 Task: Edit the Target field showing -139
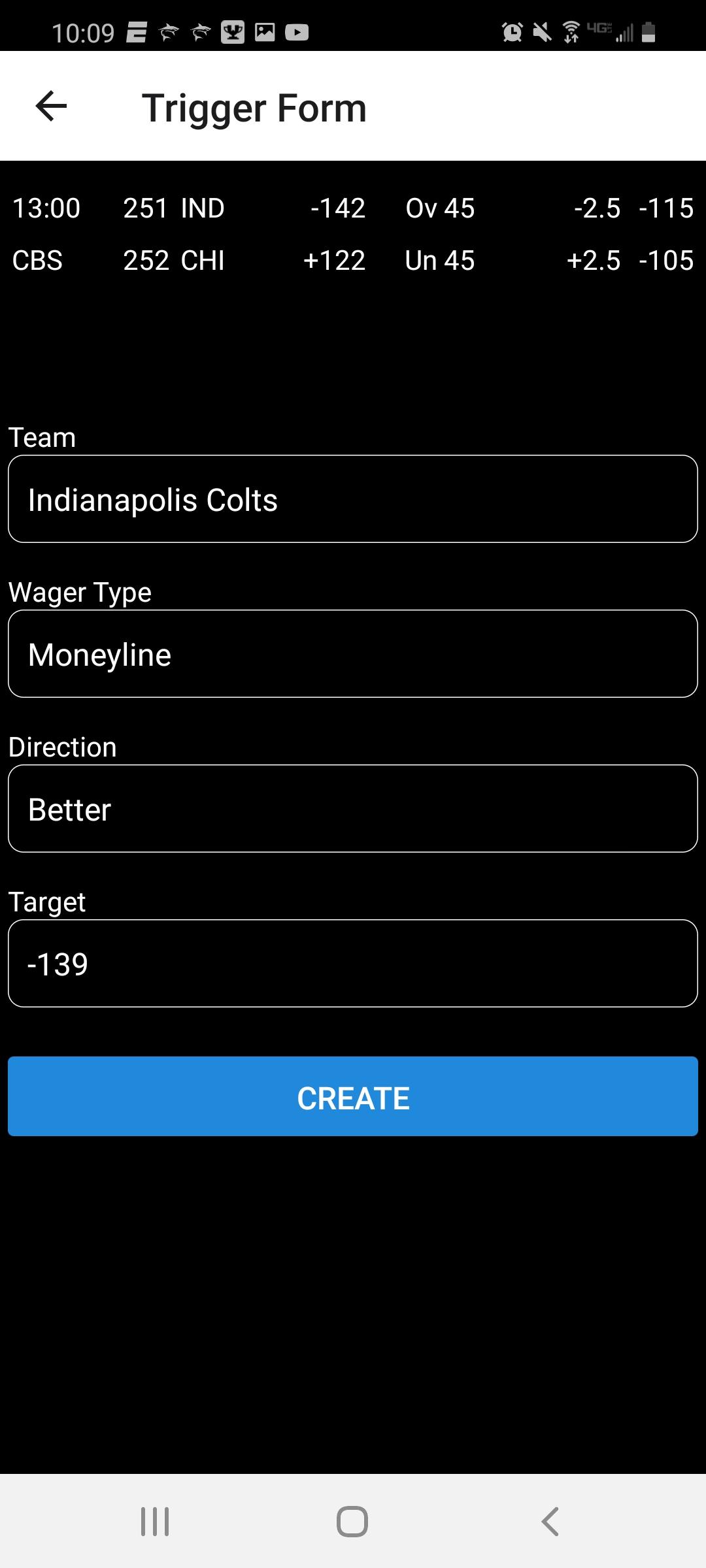click(x=353, y=964)
